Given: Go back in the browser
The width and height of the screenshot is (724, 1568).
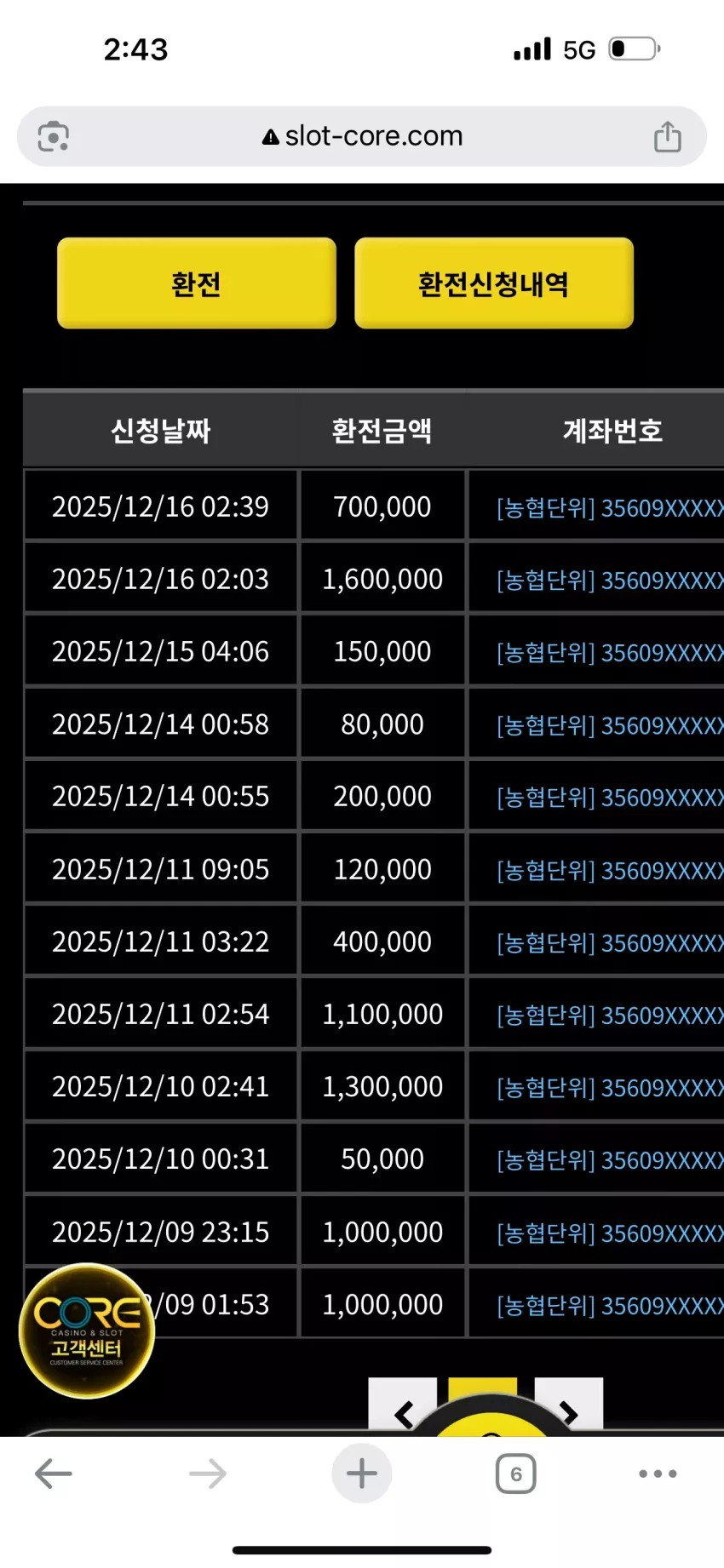Looking at the screenshot, I should coord(54,1474).
